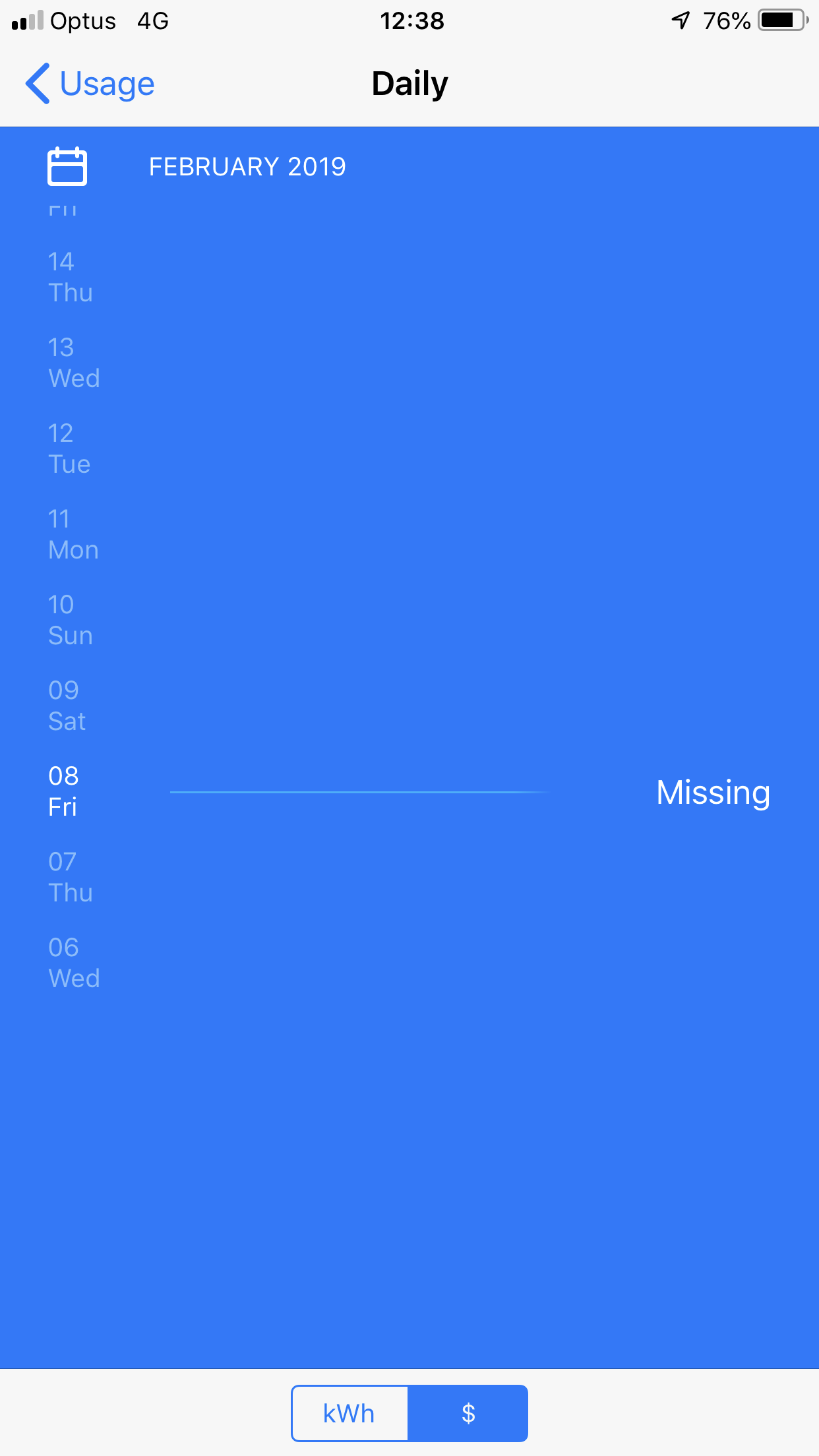This screenshot has width=819, height=1456.
Task: Select 12 Tue in the day list
Action: pos(69,448)
